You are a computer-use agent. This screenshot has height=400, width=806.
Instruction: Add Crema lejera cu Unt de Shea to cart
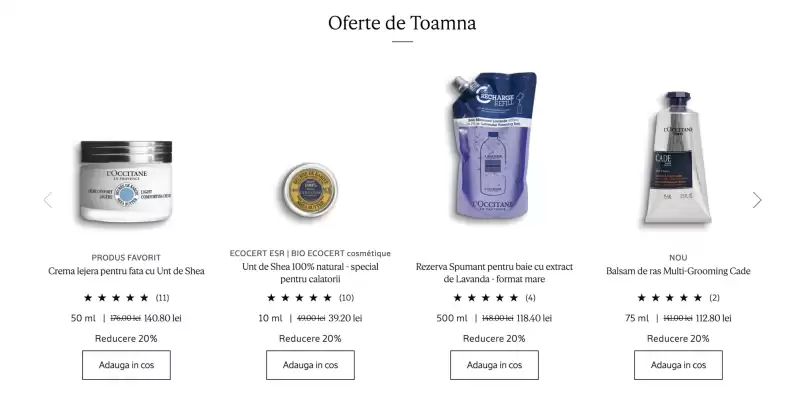[x=126, y=365]
